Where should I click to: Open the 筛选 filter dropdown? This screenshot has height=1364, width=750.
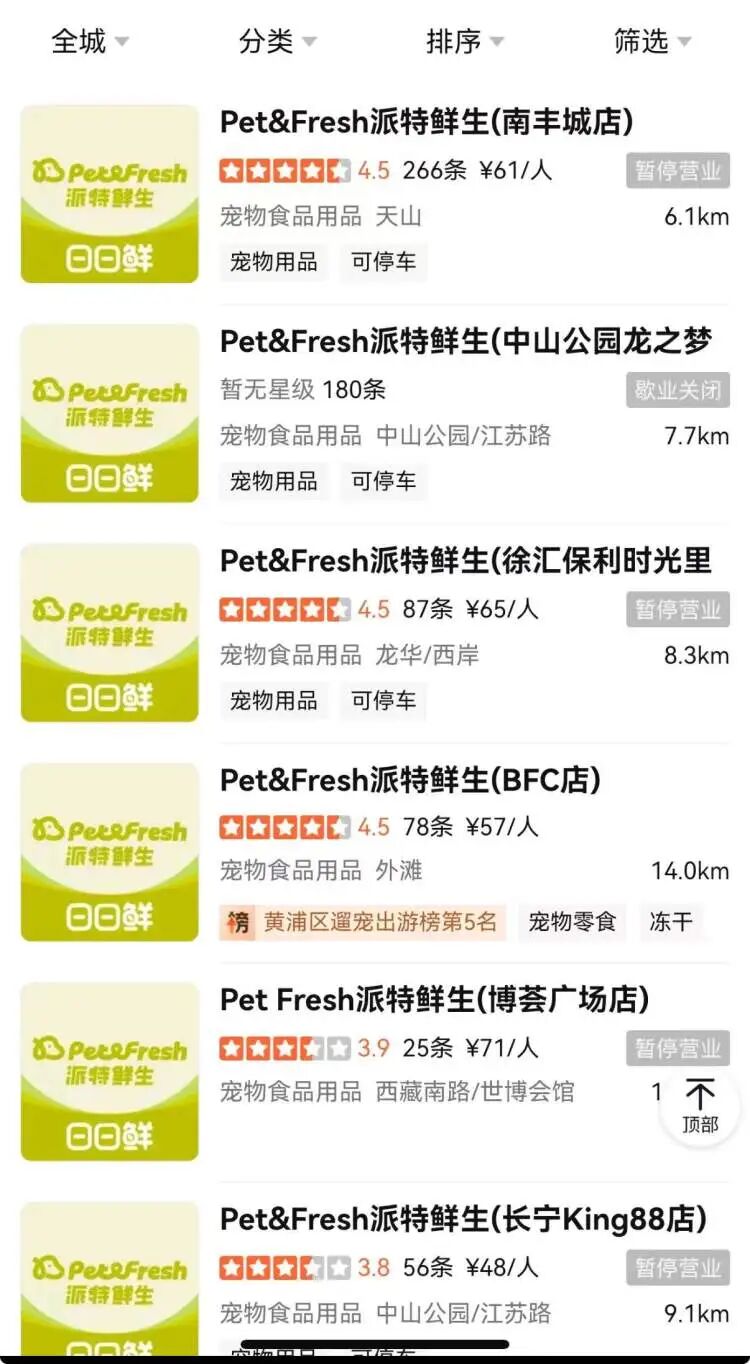point(652,41)
